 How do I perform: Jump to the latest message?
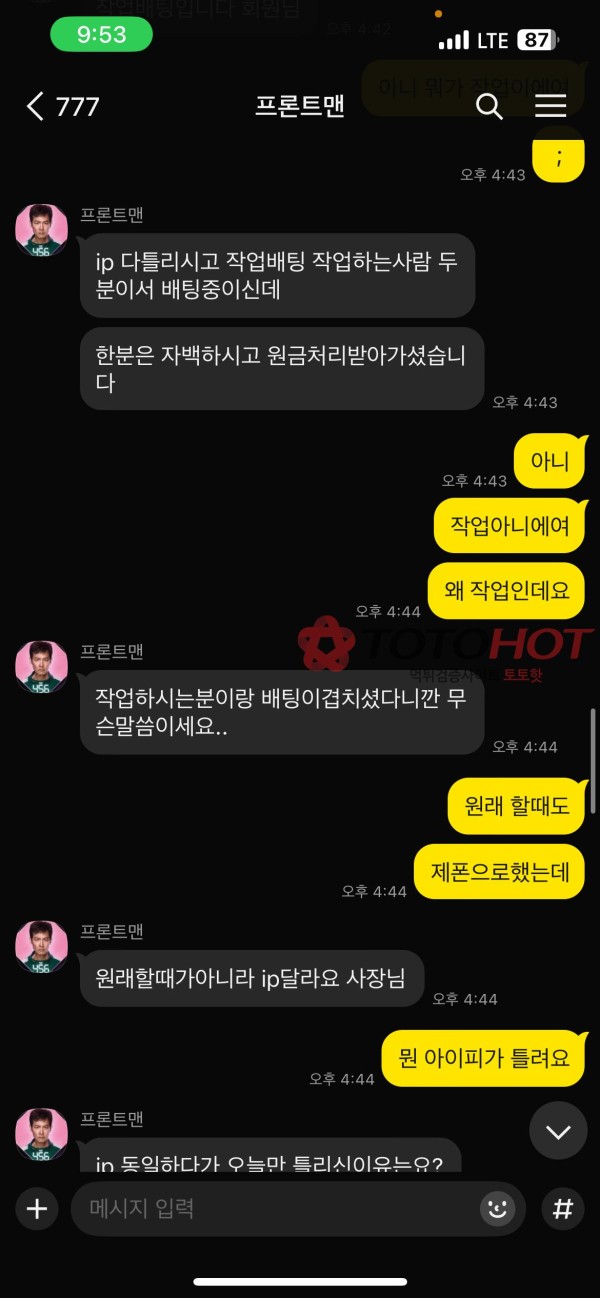click(x=558, y=1131)
